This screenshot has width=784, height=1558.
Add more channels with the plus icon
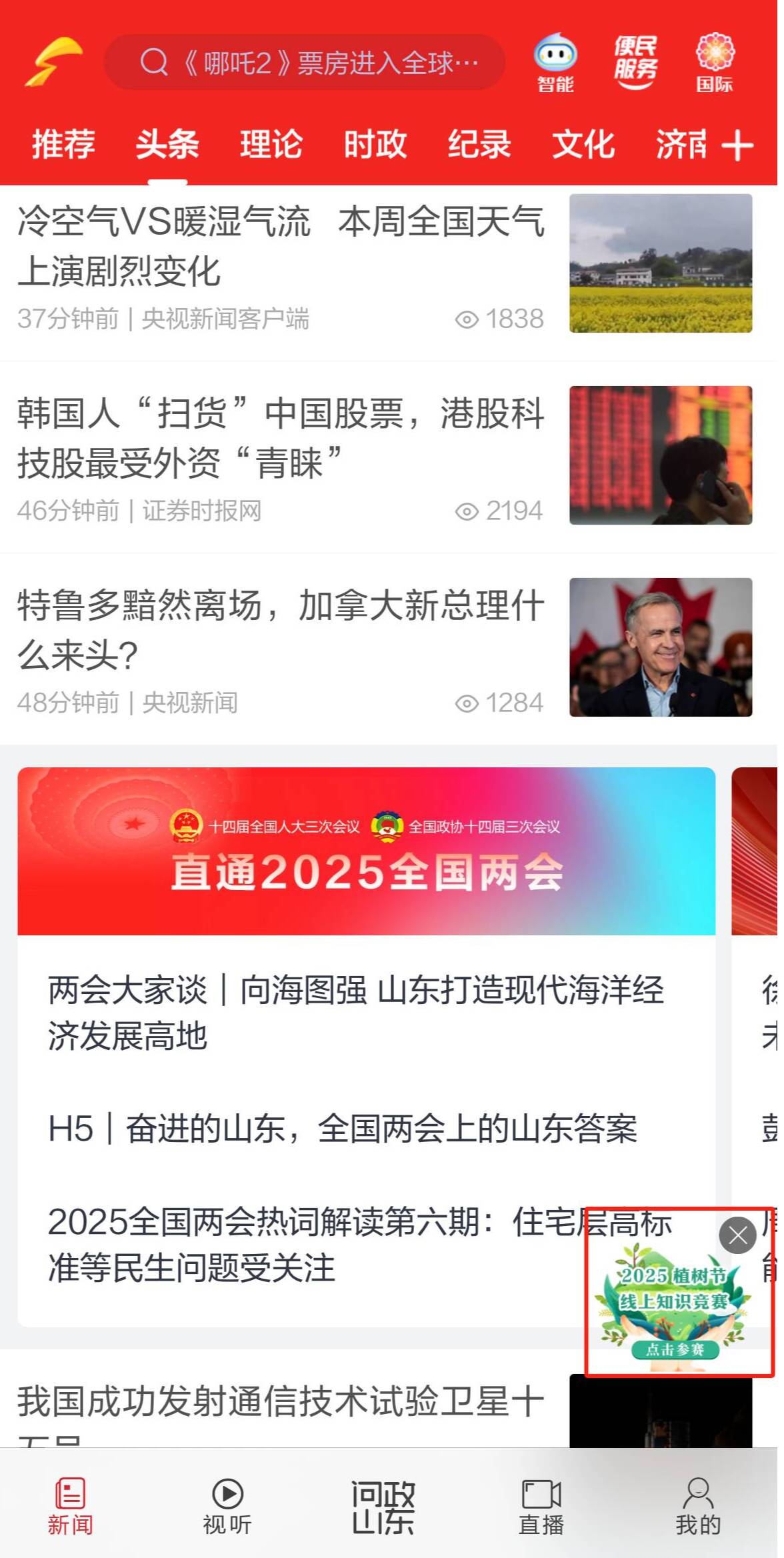[737, 145]
